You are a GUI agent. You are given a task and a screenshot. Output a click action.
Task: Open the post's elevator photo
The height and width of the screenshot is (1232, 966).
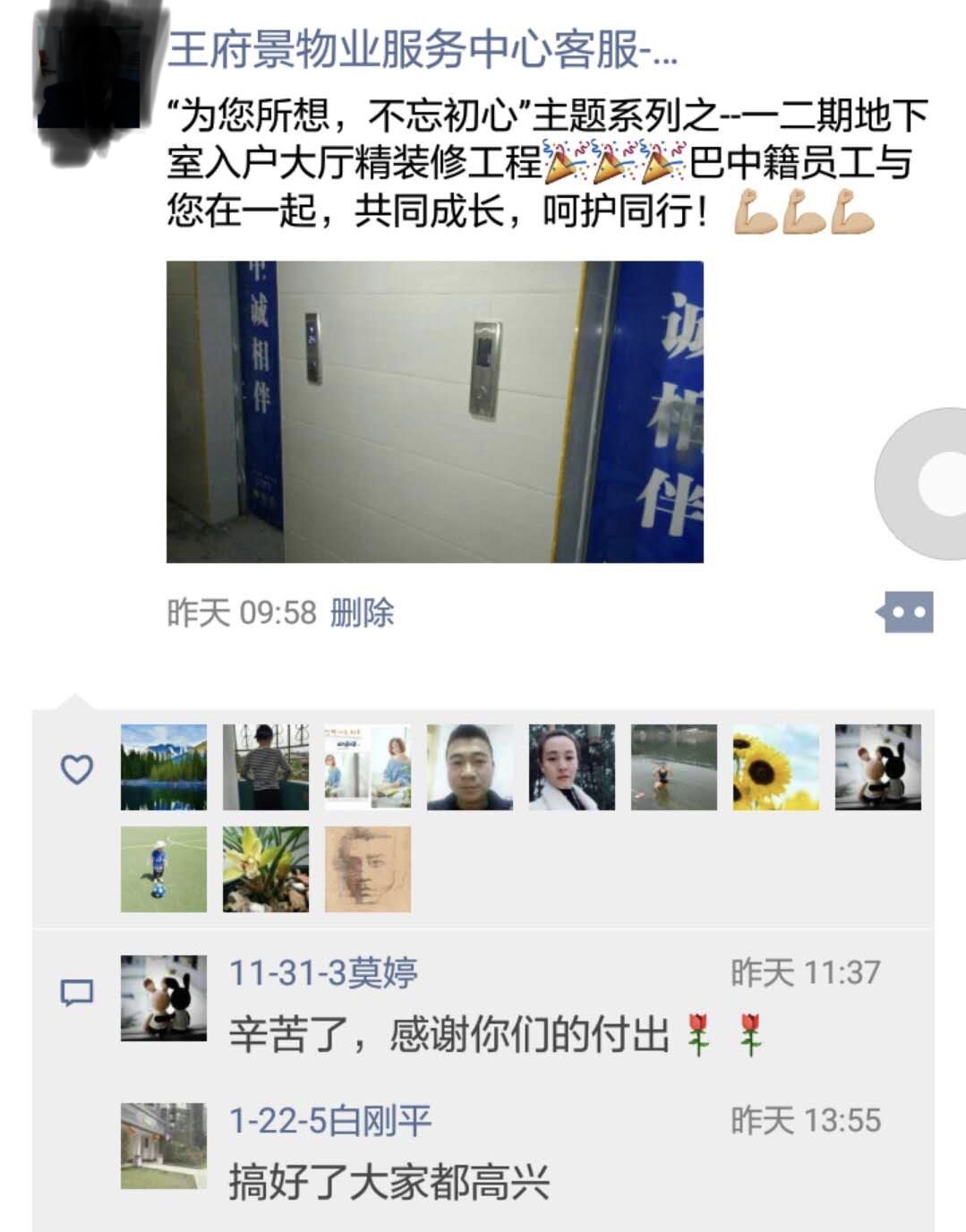(434, 412)
